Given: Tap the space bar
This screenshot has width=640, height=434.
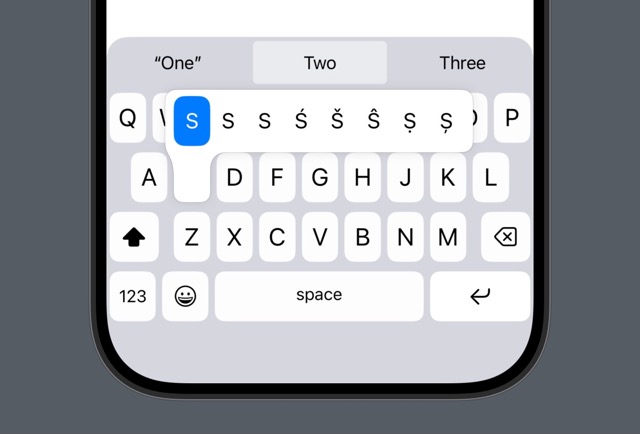Looking at the screenshot, I should coord(319,296).
